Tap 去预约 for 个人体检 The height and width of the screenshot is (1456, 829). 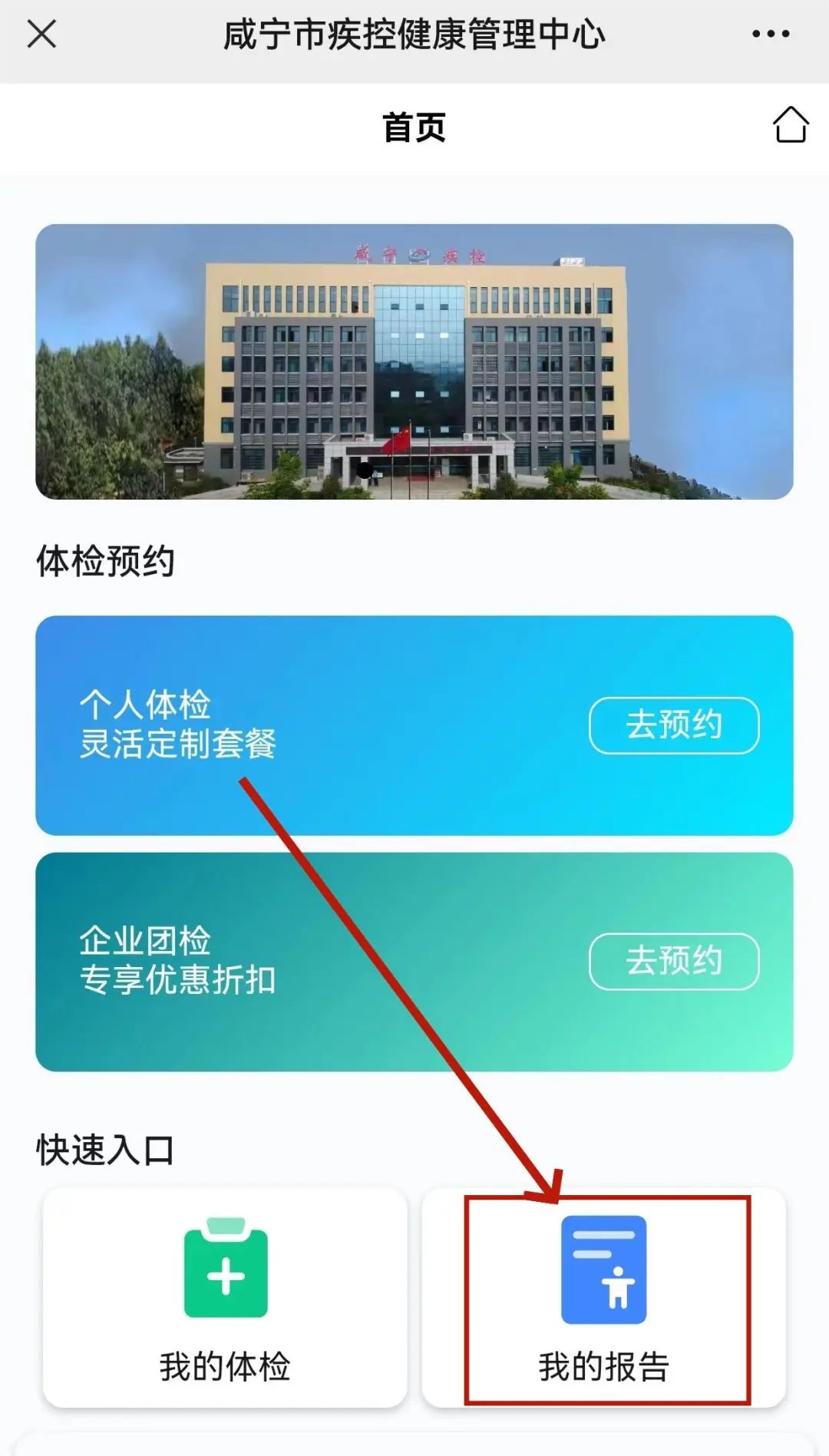[x=673, y=725]
